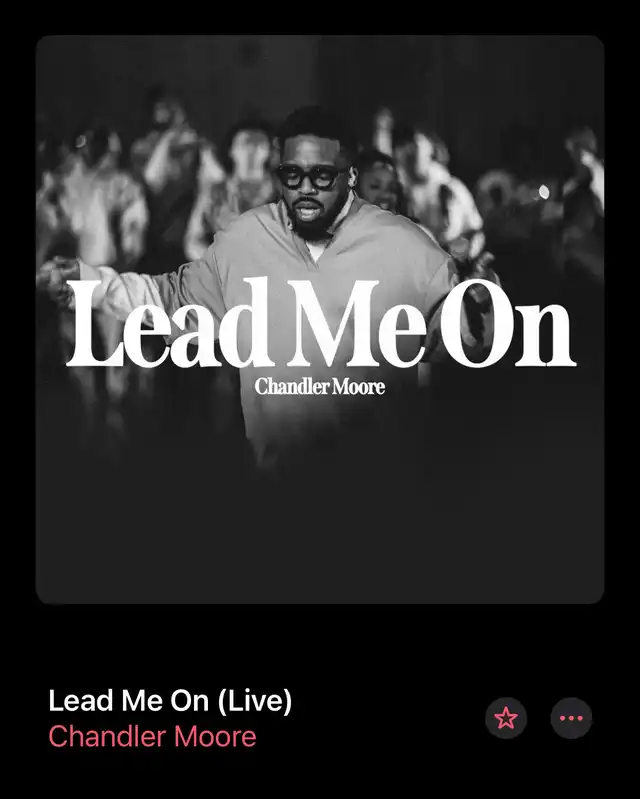The width and height of the screenshot is (640, 799).
Task: Favorite Lead Me On (Live) with star
Action: coord(506,718)
